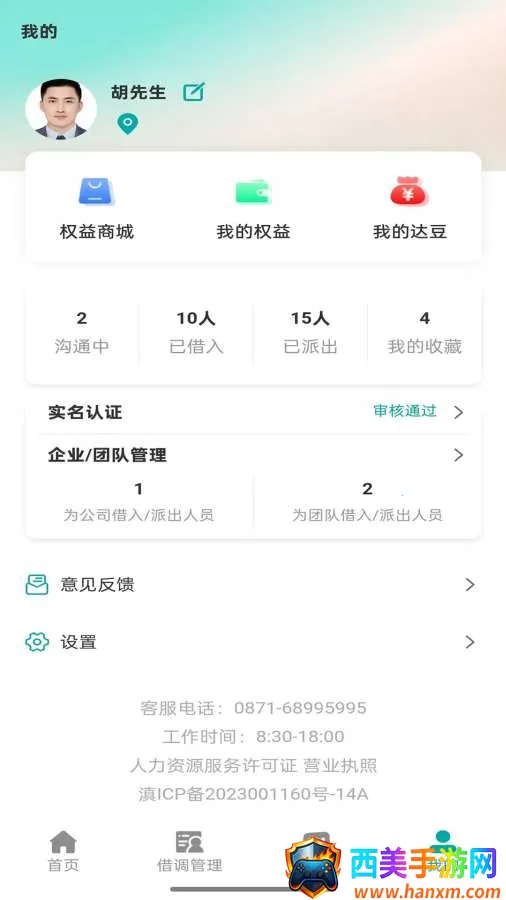Screen dimensions: 506x900
Task: Open the location pin under the name
Action: pyautogui.click(x=127, y=124)
